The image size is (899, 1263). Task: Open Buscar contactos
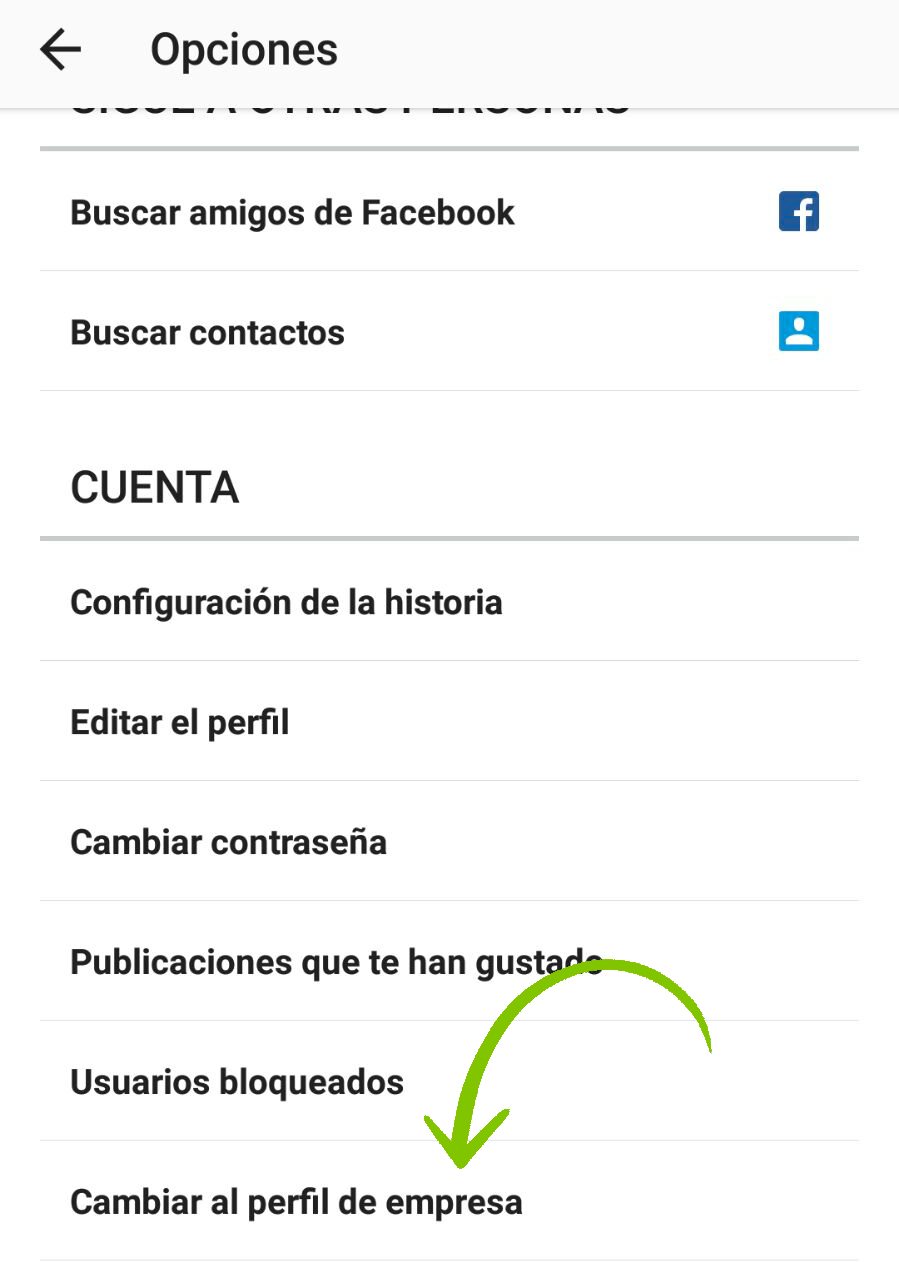(207, 333)
